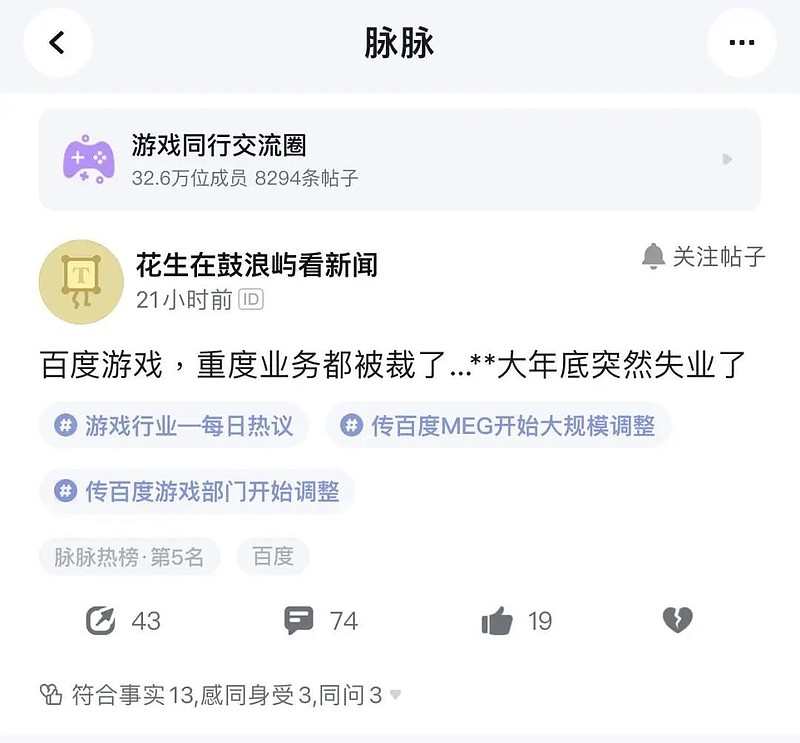Image resolution: width=800 pixels, height=743 pixels.
Task: View 花生在鼓浪屿看新闻's profile avatar
Action: pos(80,282)
